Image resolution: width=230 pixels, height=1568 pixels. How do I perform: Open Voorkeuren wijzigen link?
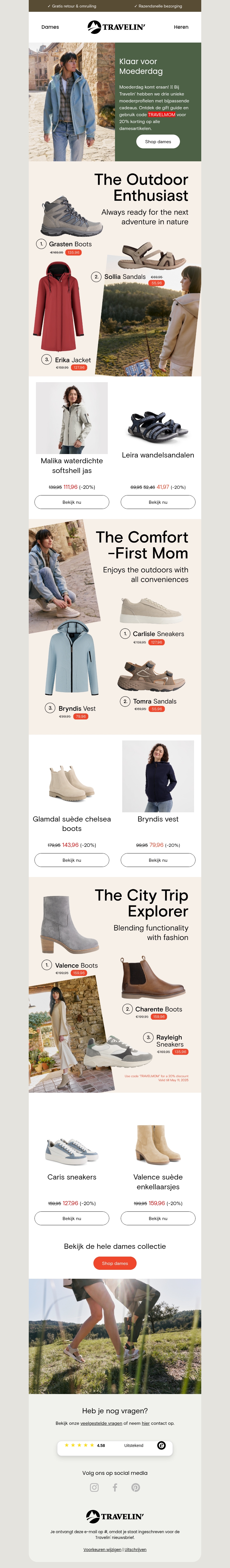click(102, 1549)
